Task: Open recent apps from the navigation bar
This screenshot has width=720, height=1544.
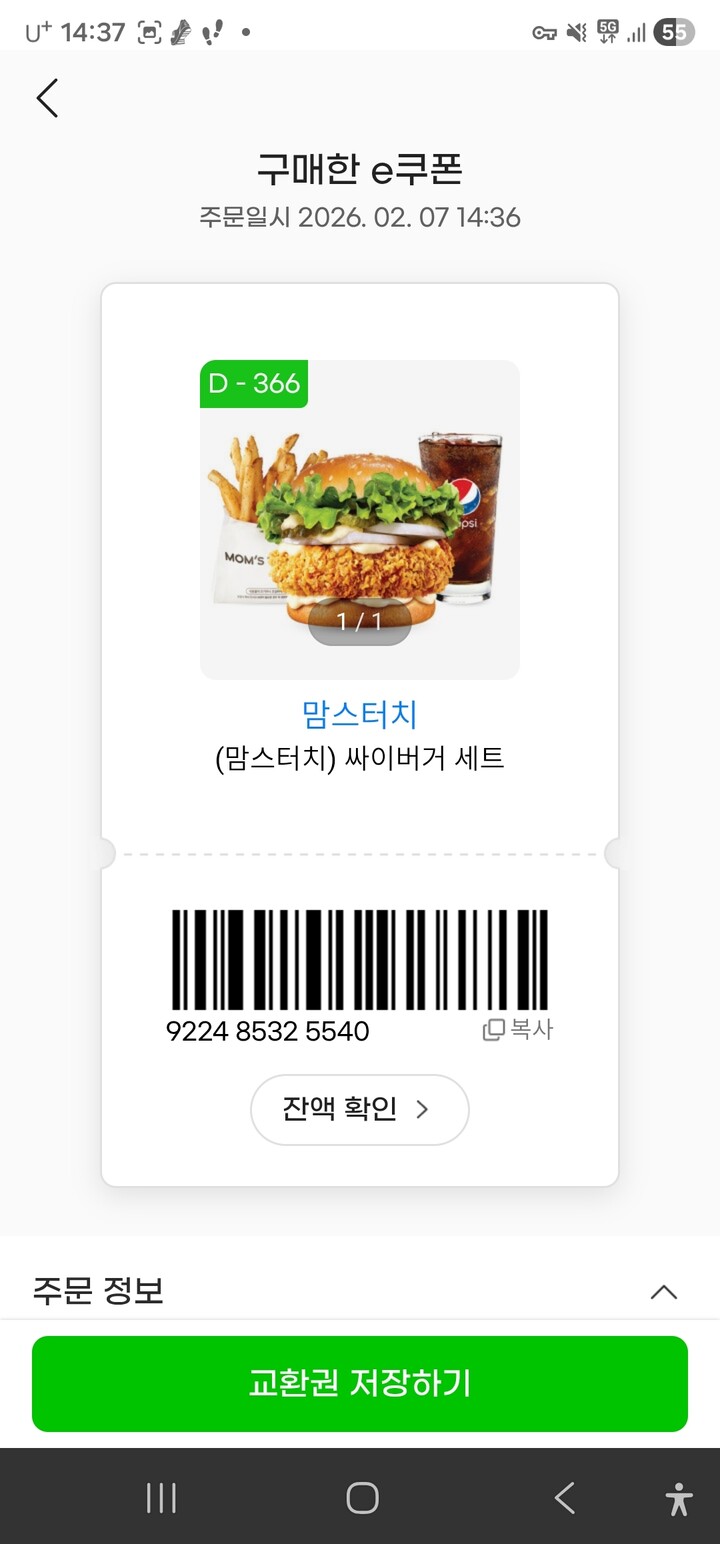Action: pos(161,1497)
